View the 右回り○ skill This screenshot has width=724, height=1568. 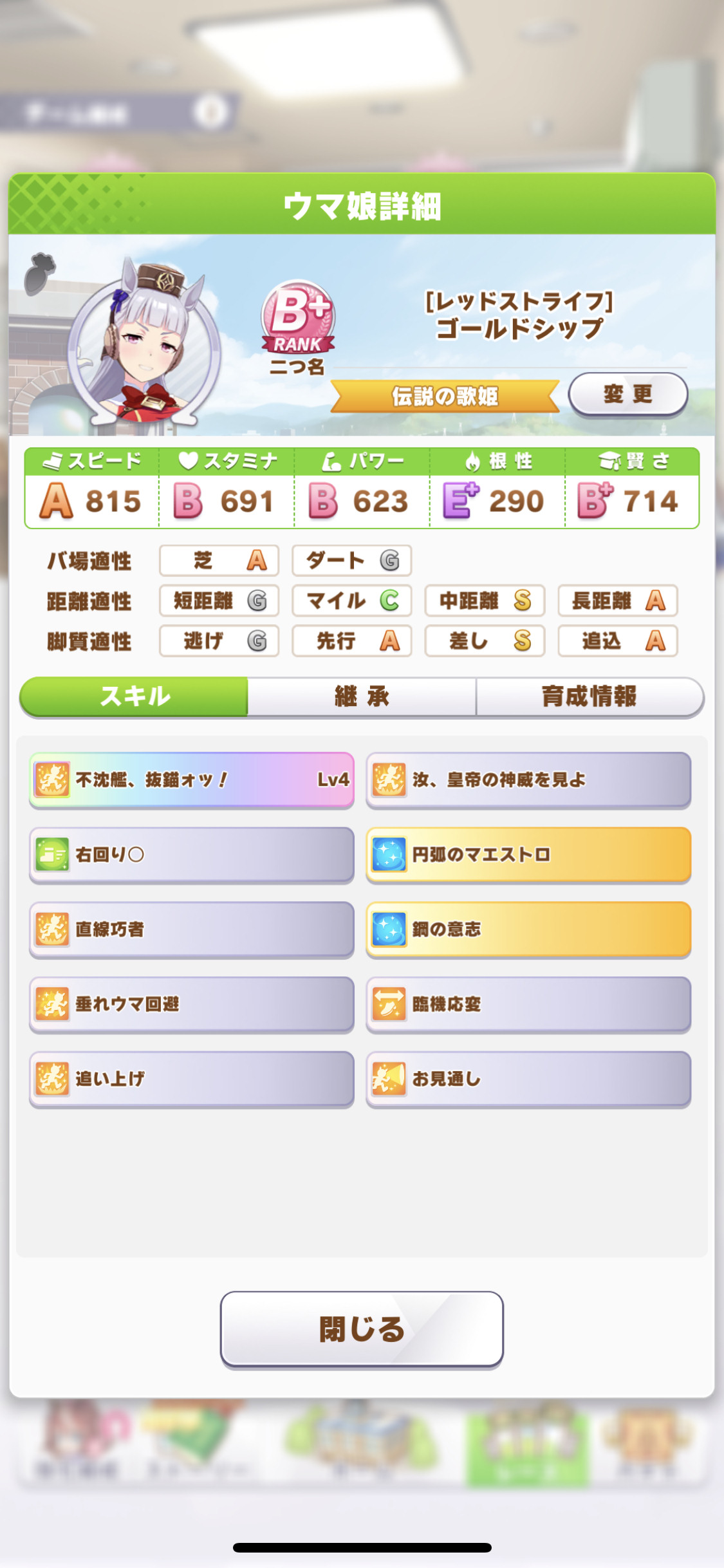(192, 854)
